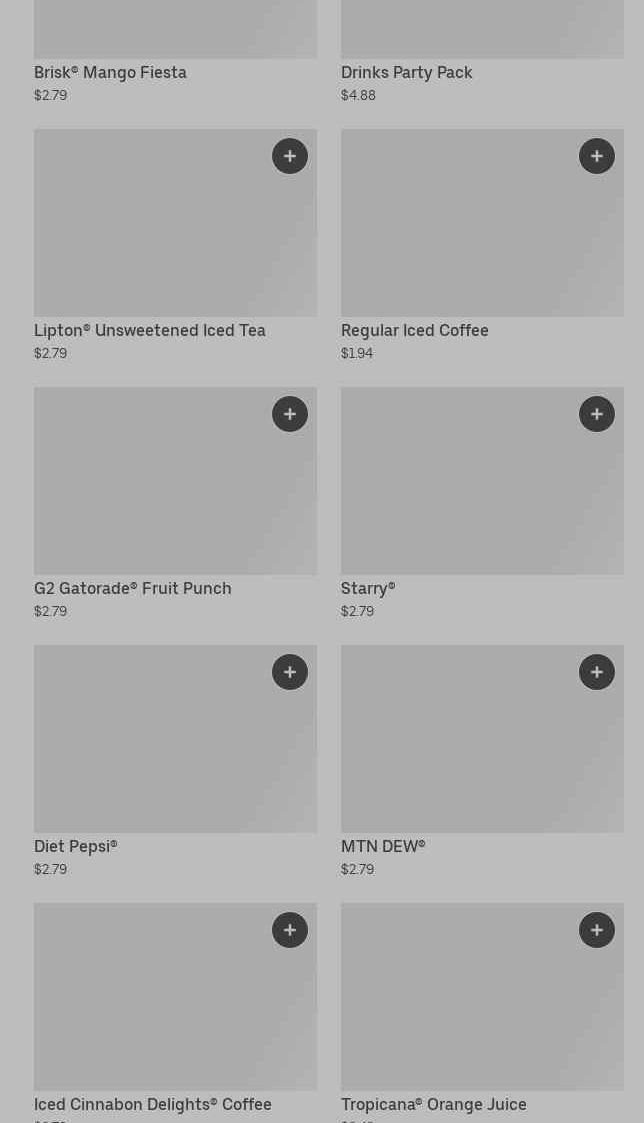Add Regular Iced Coffee to order

click(x=597, y=156)
